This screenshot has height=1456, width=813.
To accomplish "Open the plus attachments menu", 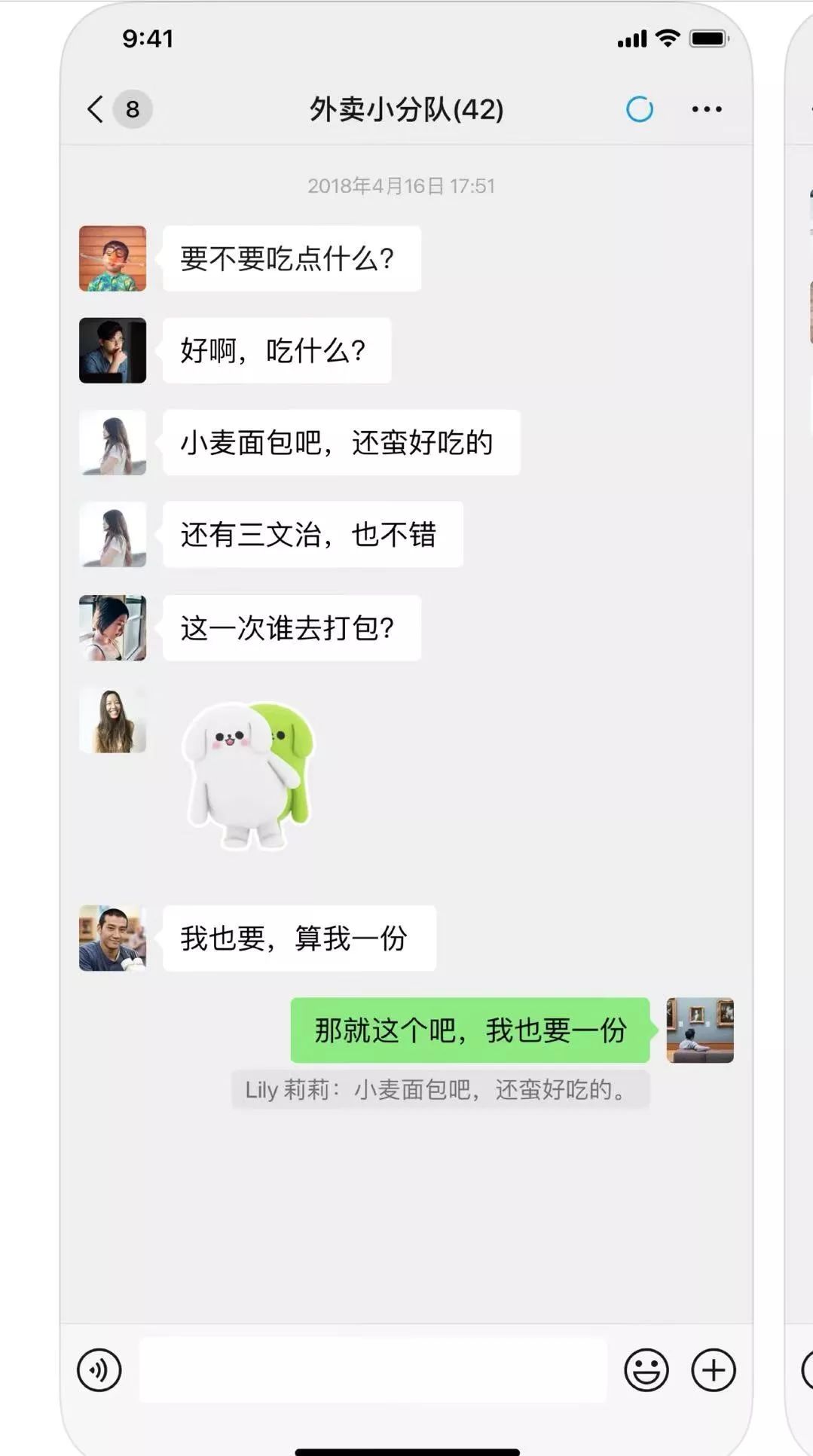I will (714, 1369).
